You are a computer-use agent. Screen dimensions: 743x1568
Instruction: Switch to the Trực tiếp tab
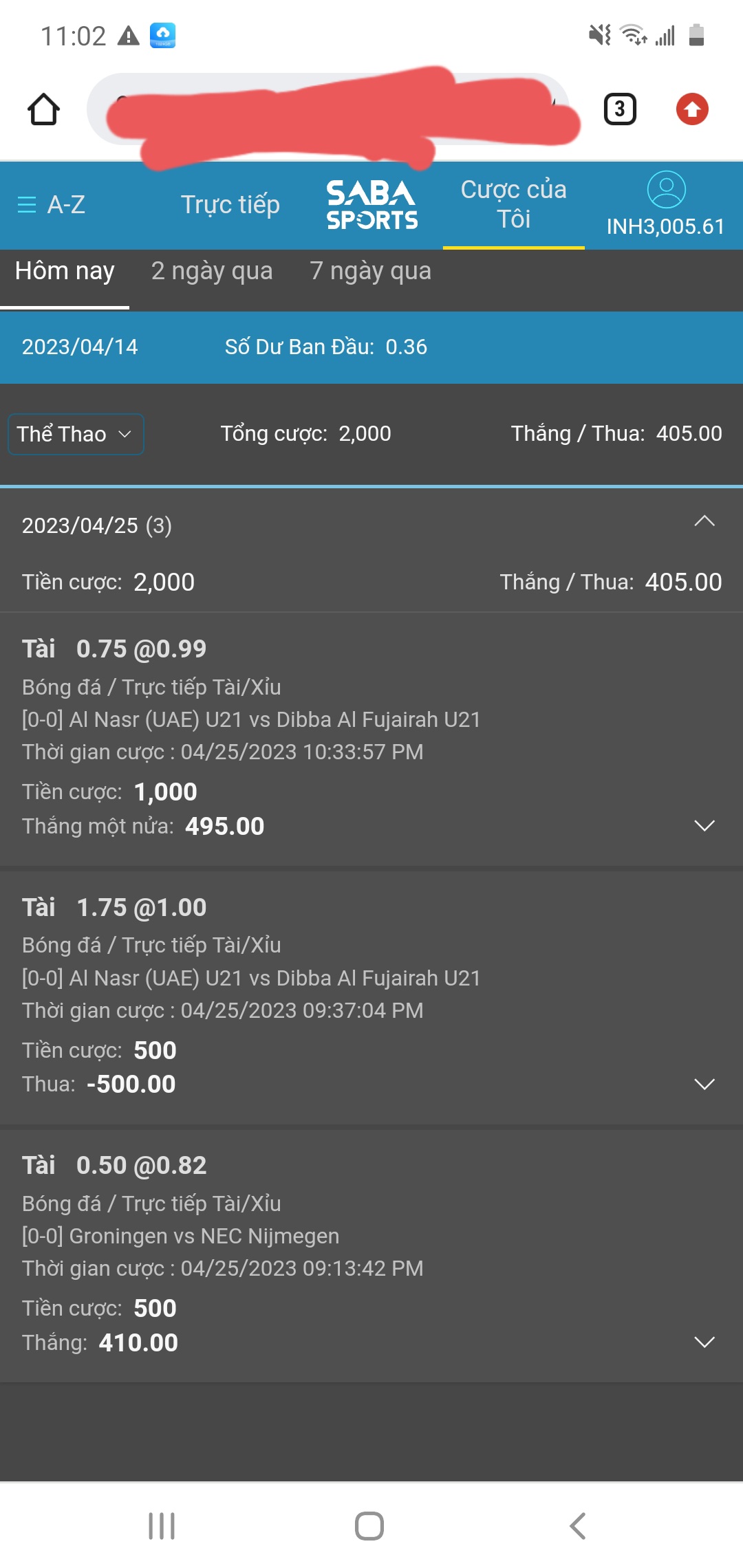(x=230, y=205)
